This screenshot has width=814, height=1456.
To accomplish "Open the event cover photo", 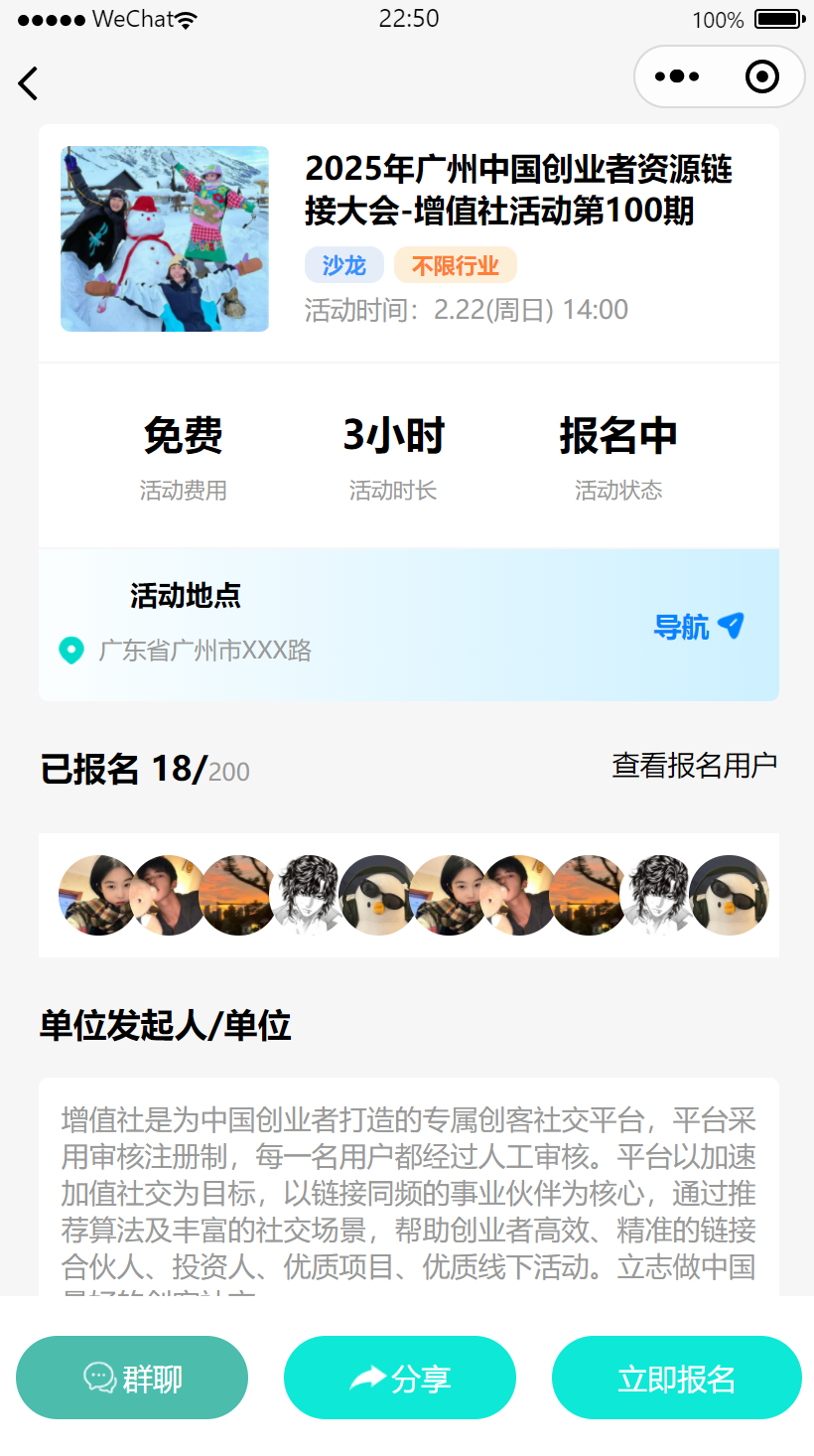I will [x=165, y=239].
